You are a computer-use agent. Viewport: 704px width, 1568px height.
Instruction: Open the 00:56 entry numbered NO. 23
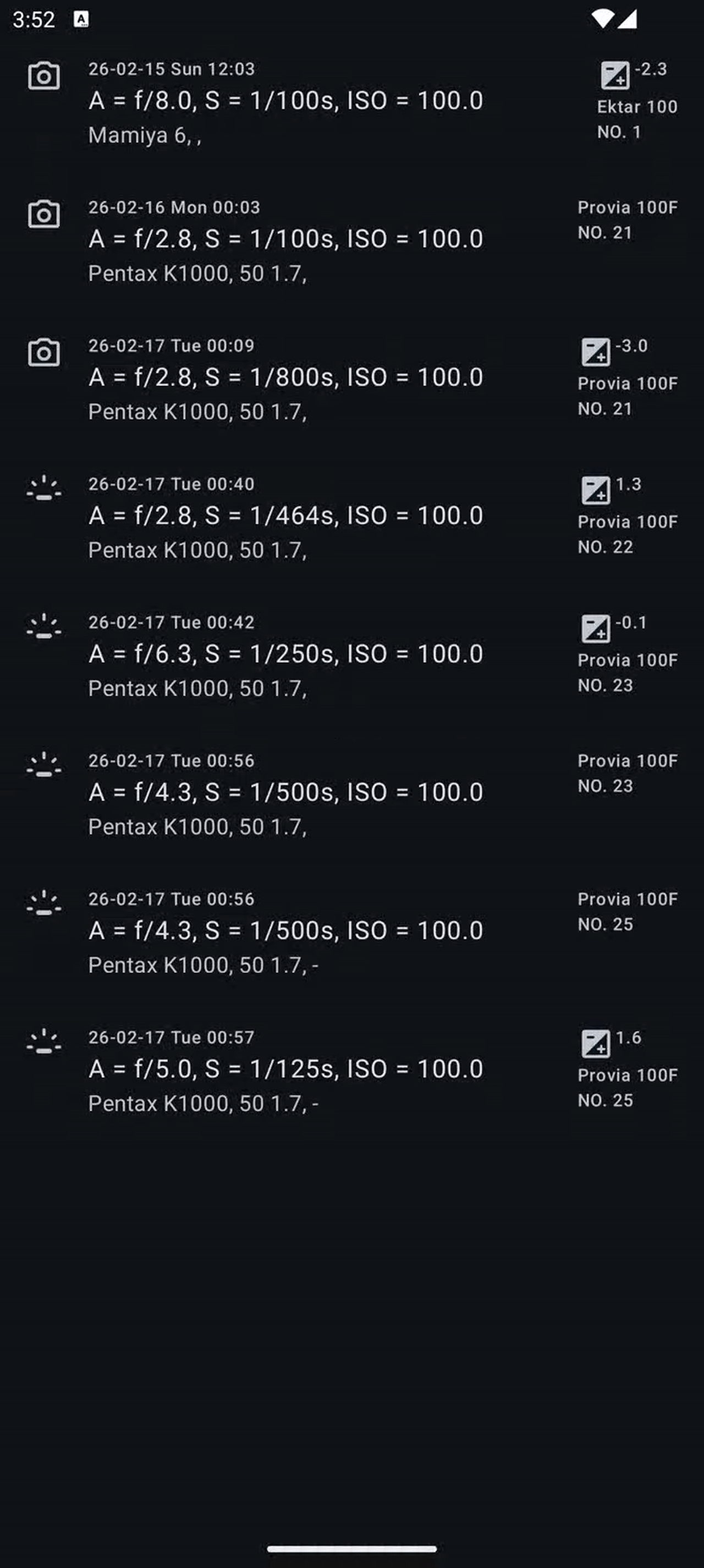(286, 792)
